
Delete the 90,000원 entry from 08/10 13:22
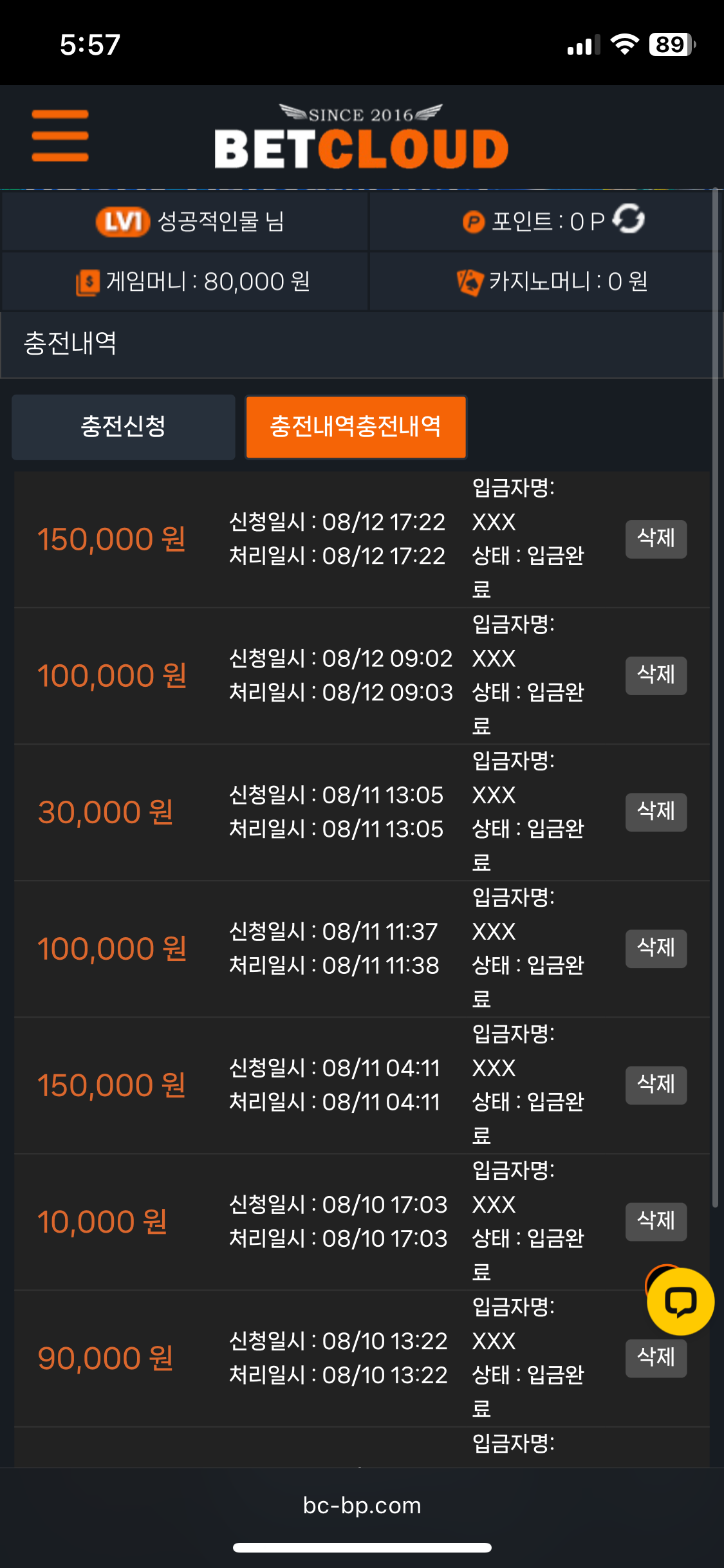tap(656, 1358)
